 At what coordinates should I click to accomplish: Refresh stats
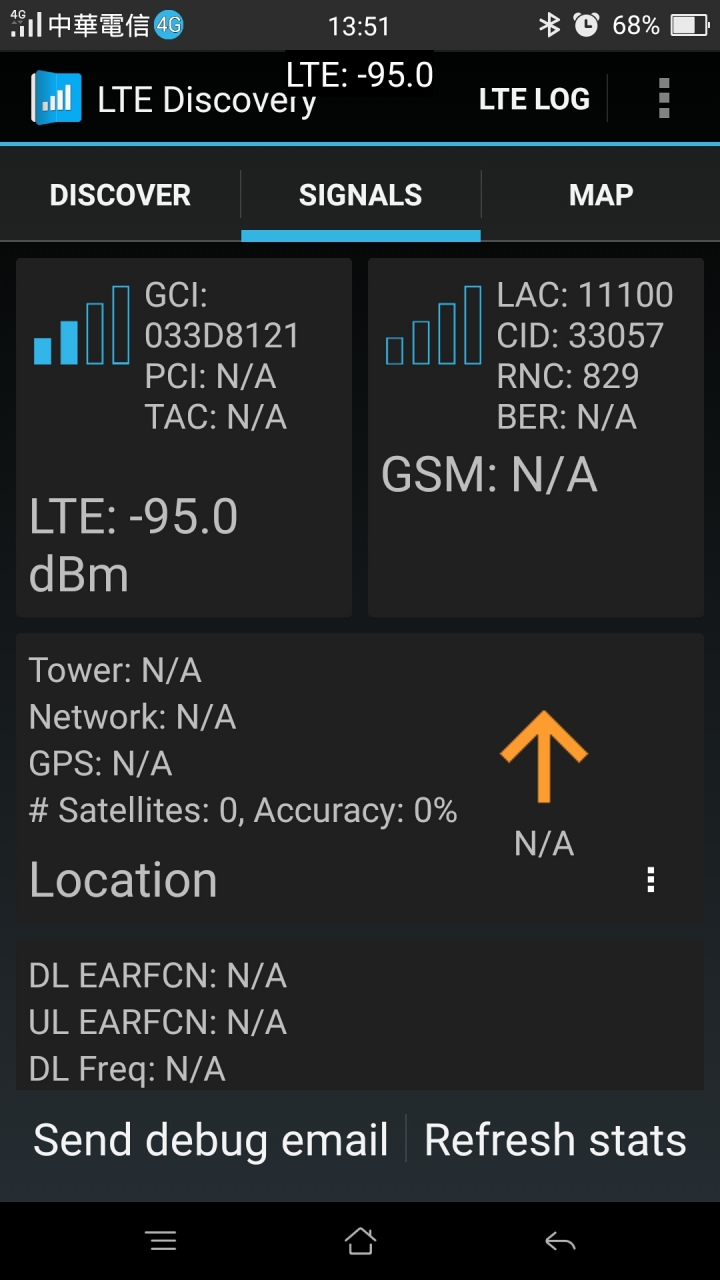point(555,1140)
